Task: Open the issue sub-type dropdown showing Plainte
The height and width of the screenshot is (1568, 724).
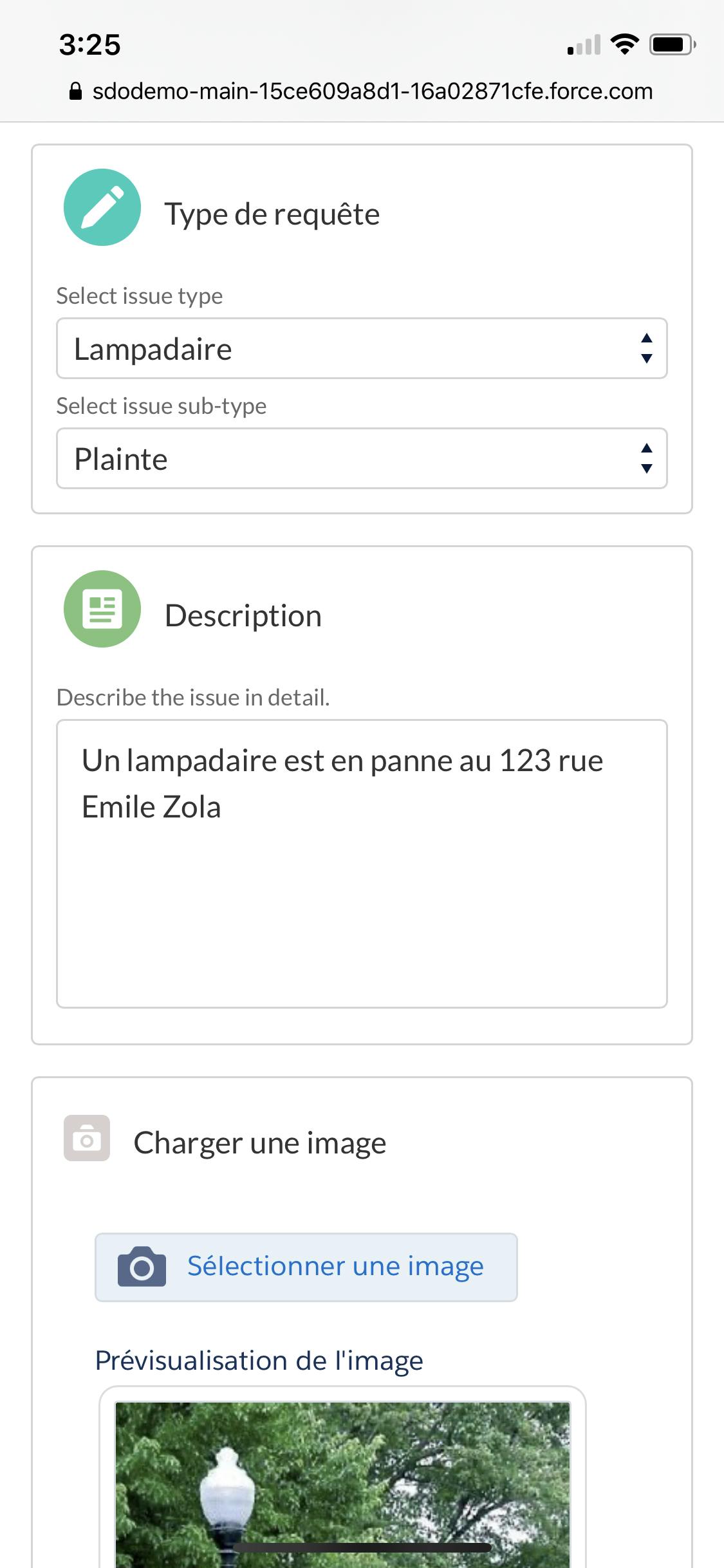Action: (362, 458)
